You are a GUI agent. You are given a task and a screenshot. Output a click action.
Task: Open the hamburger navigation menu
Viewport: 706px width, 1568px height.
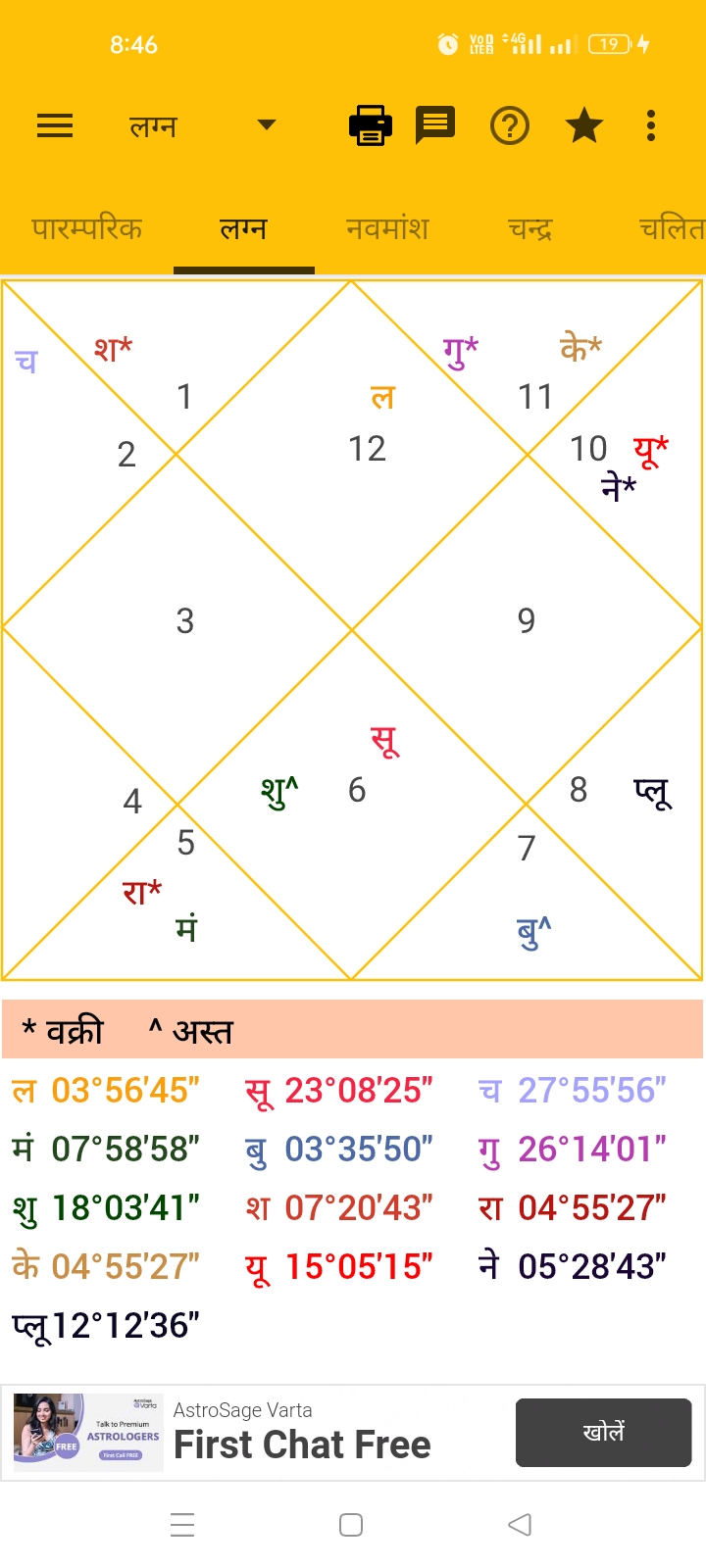(x=55, y=125)
